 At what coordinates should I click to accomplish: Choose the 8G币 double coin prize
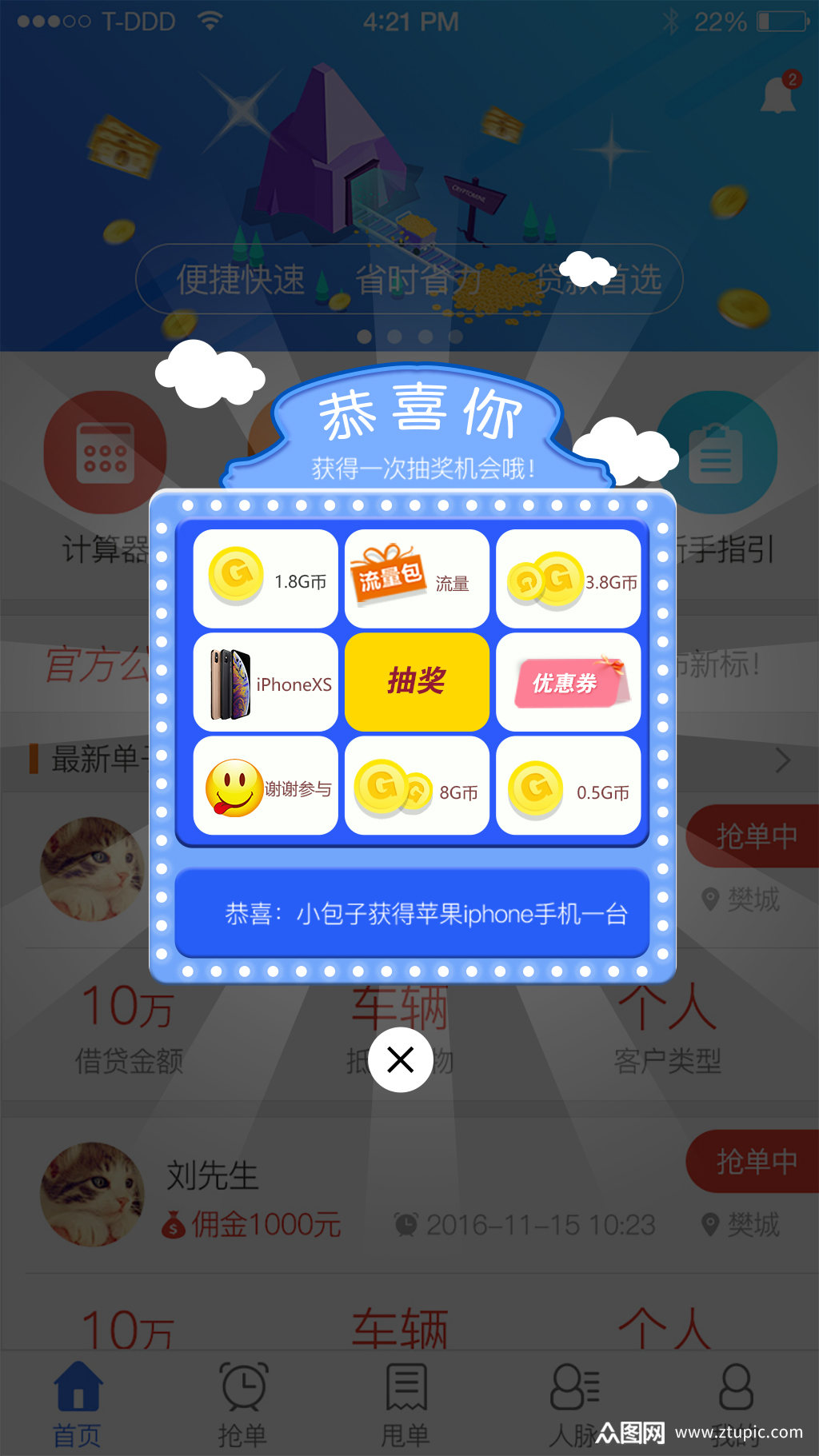417,788
